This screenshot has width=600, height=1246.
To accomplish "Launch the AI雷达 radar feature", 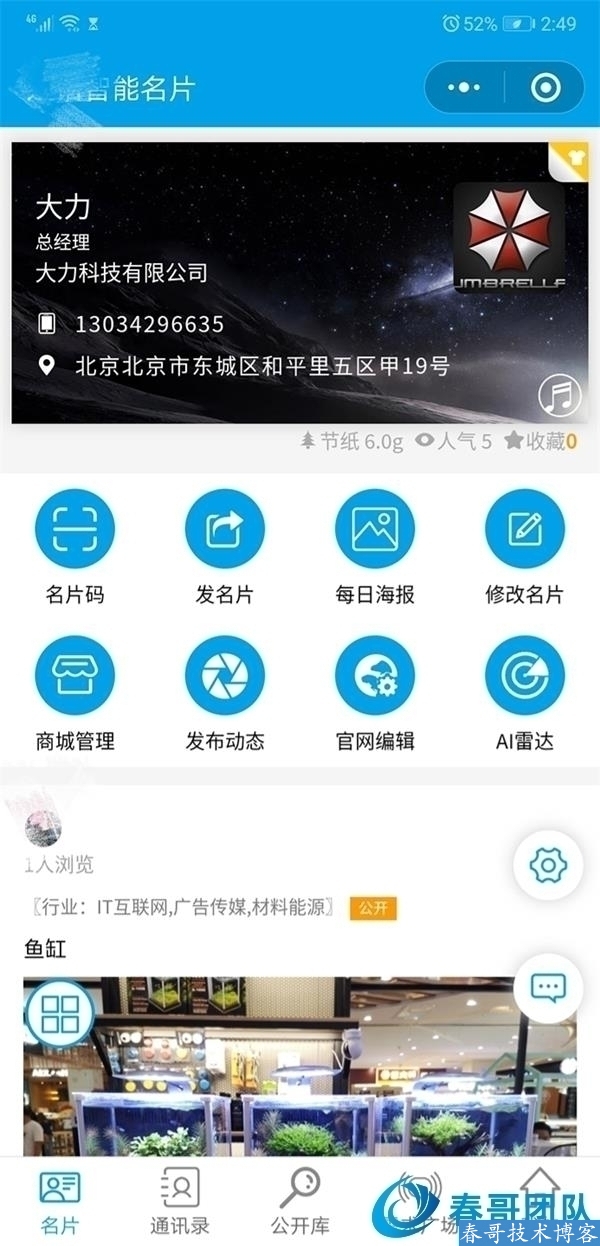I will pyautogui.click(x=525, y=676).
